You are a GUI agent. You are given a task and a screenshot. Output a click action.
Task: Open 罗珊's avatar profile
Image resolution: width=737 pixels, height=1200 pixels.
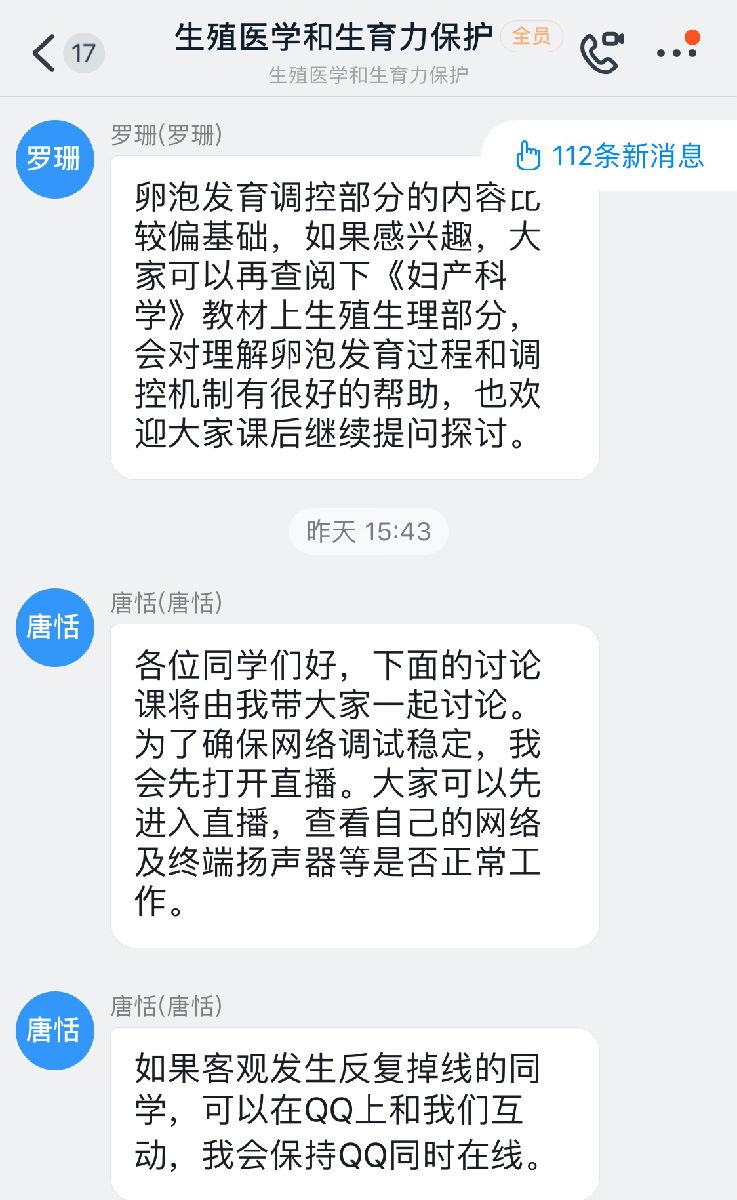[55, 158]
